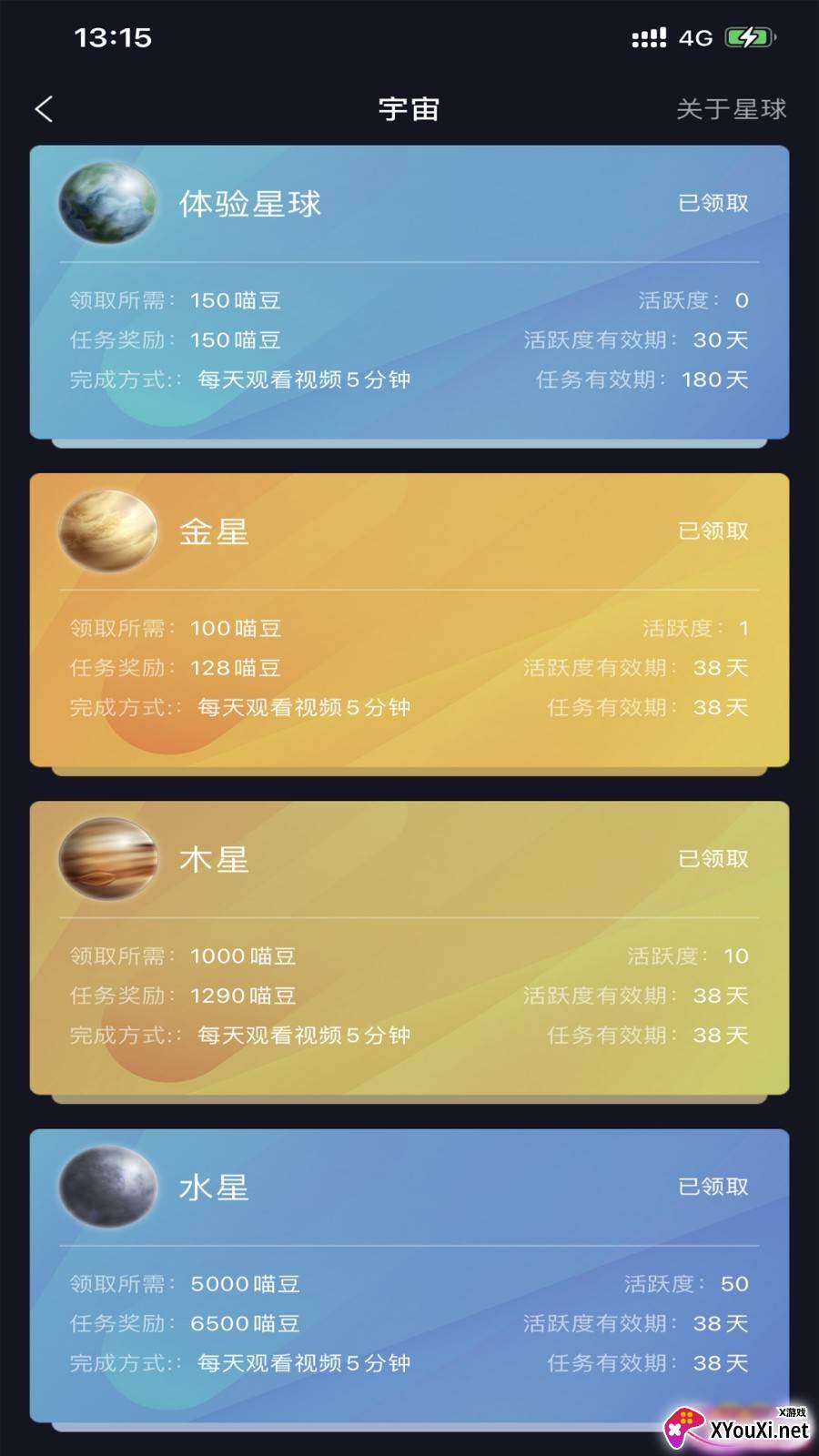
Task: Tap 已领取 on the 金星 card
Action: coord(713,531)
